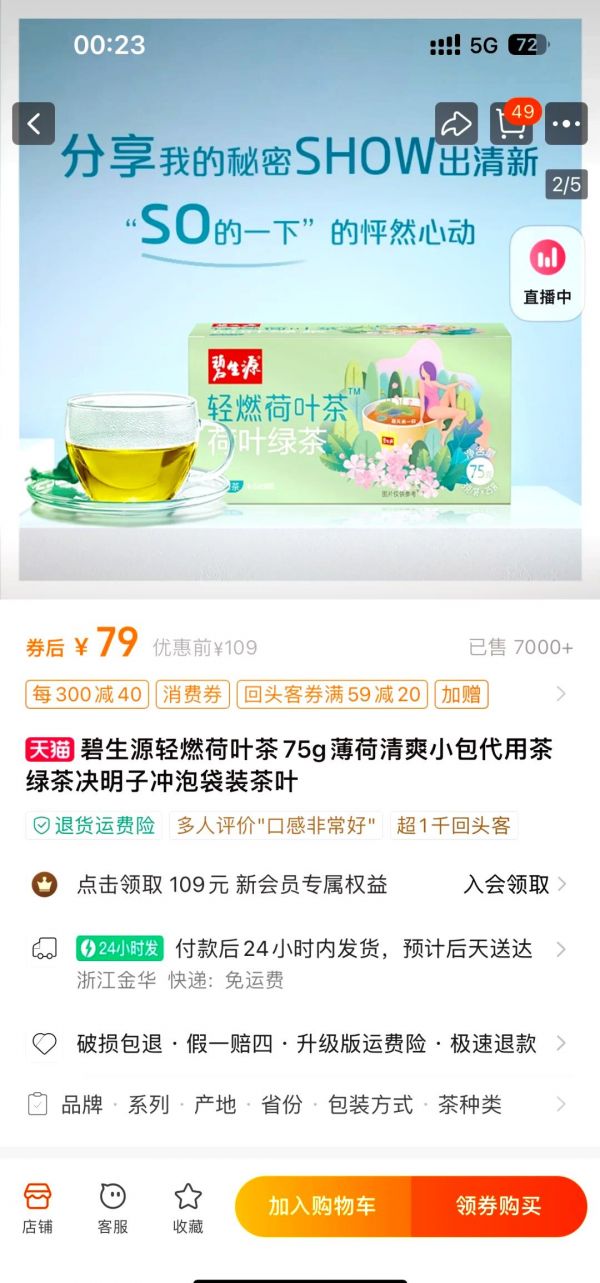This screenshot has width=600, height=1283.
Task: Open the shopping cart with 49 items
Action: pos(512,124)
